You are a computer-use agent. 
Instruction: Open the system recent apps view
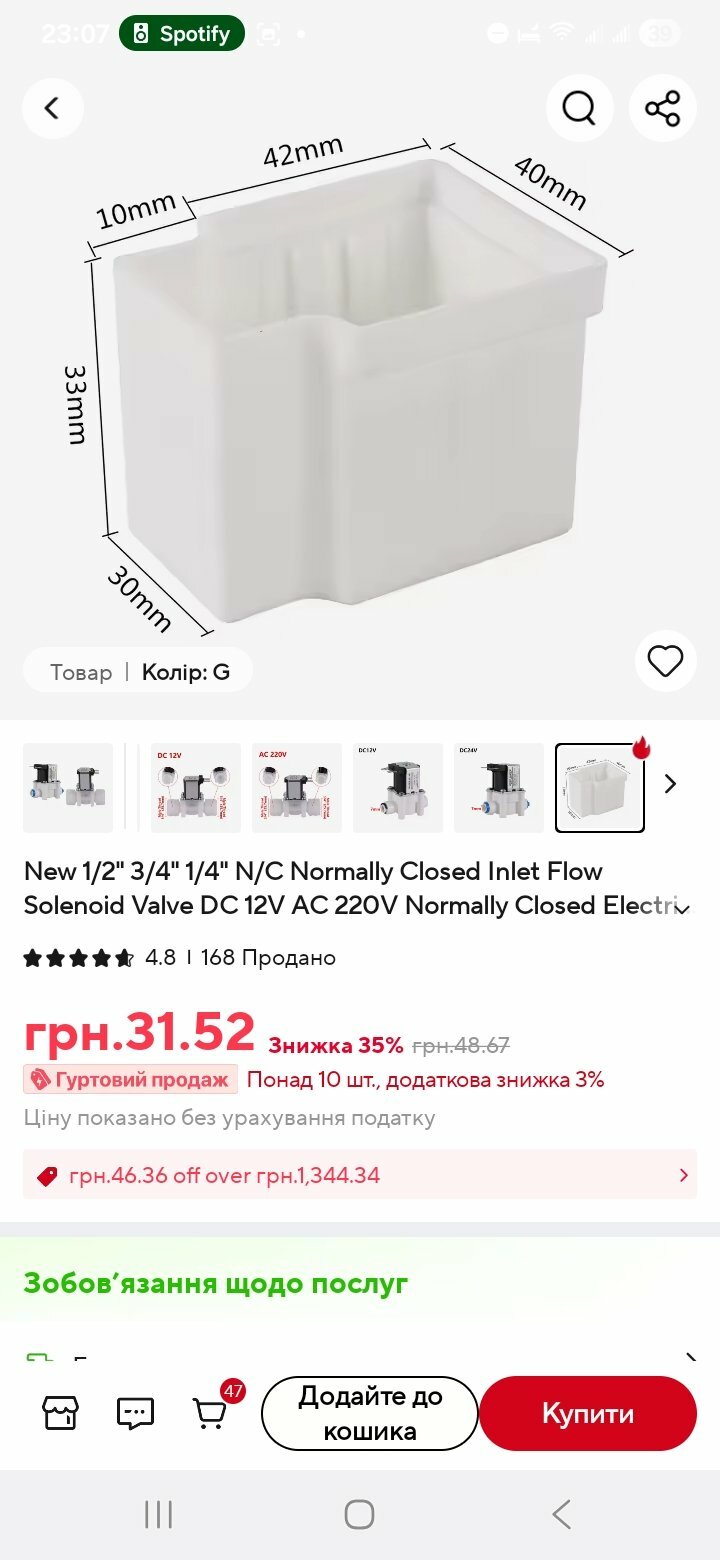click(158, 1514)
